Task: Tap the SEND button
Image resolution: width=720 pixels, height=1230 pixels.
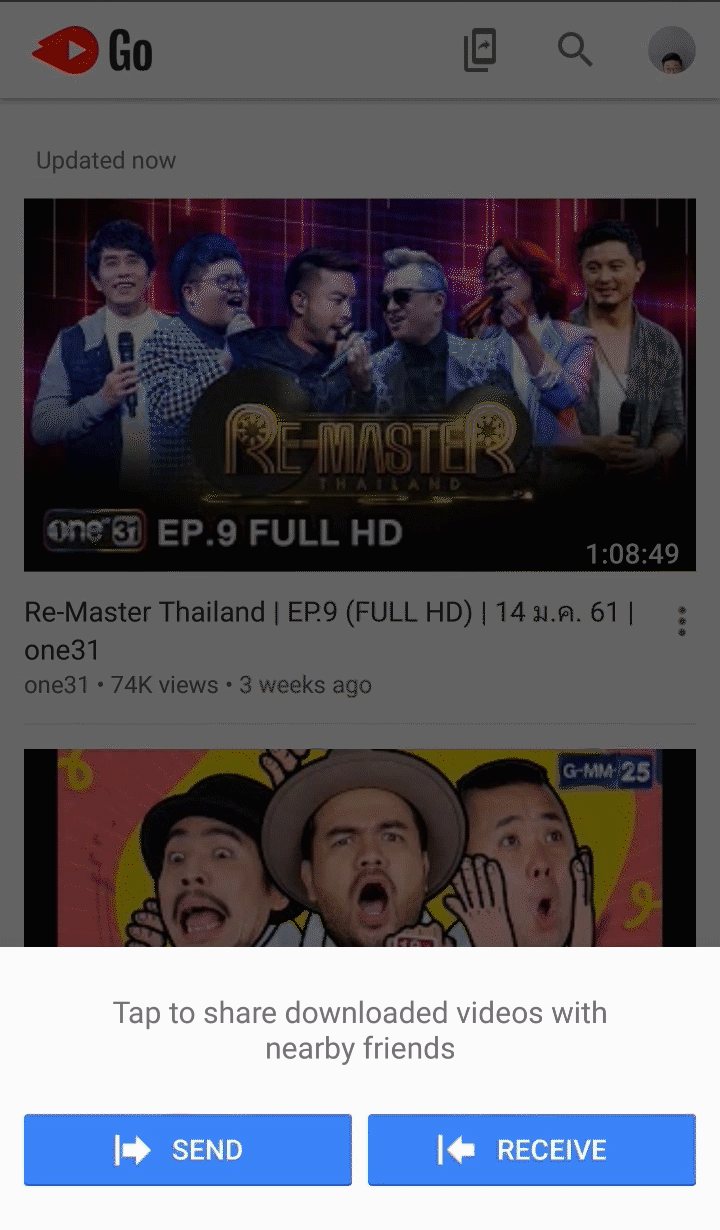Action: pos(188,1150)
